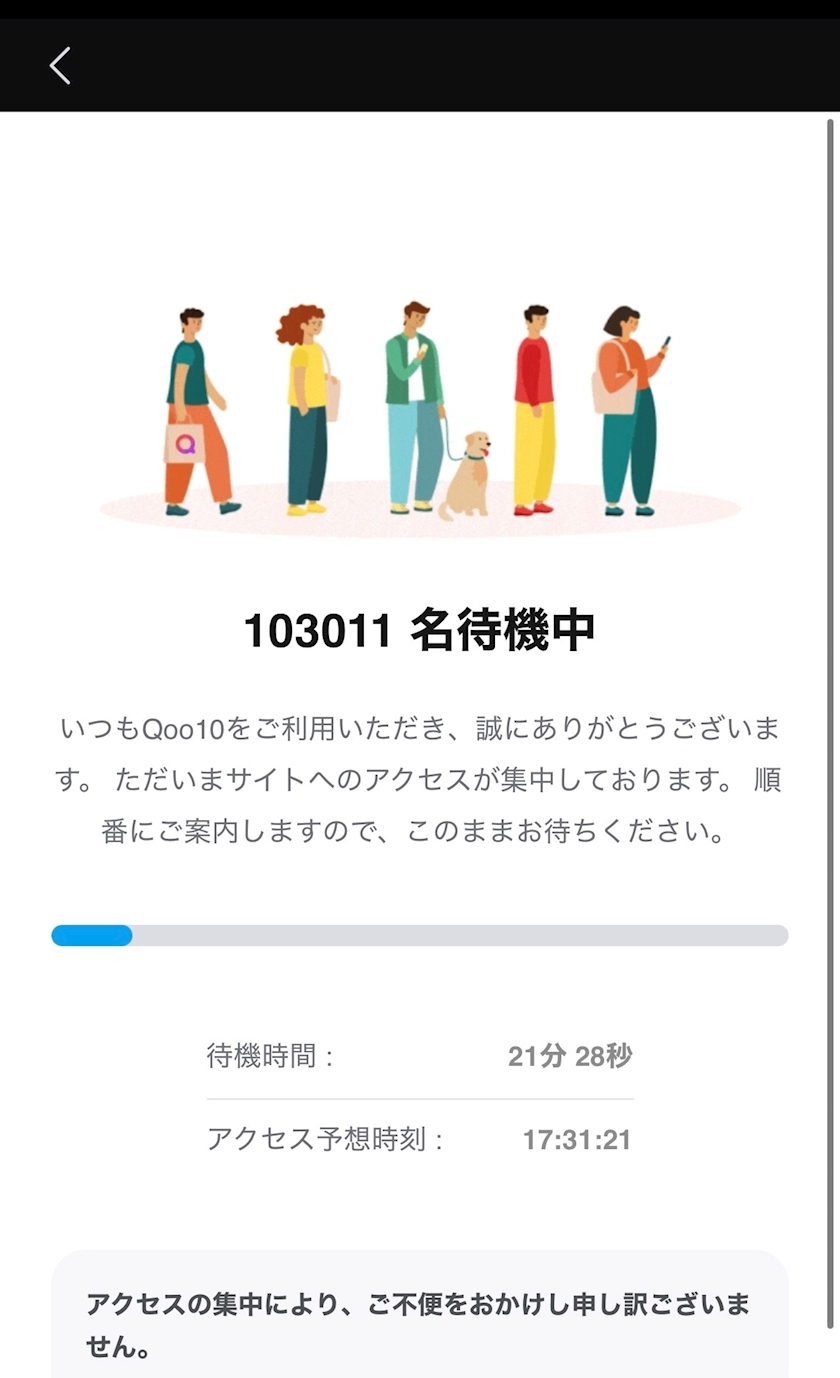Click the blue filled portion of the progress bar
This screenshot has width=840, height=1378.
coord(90,936)
